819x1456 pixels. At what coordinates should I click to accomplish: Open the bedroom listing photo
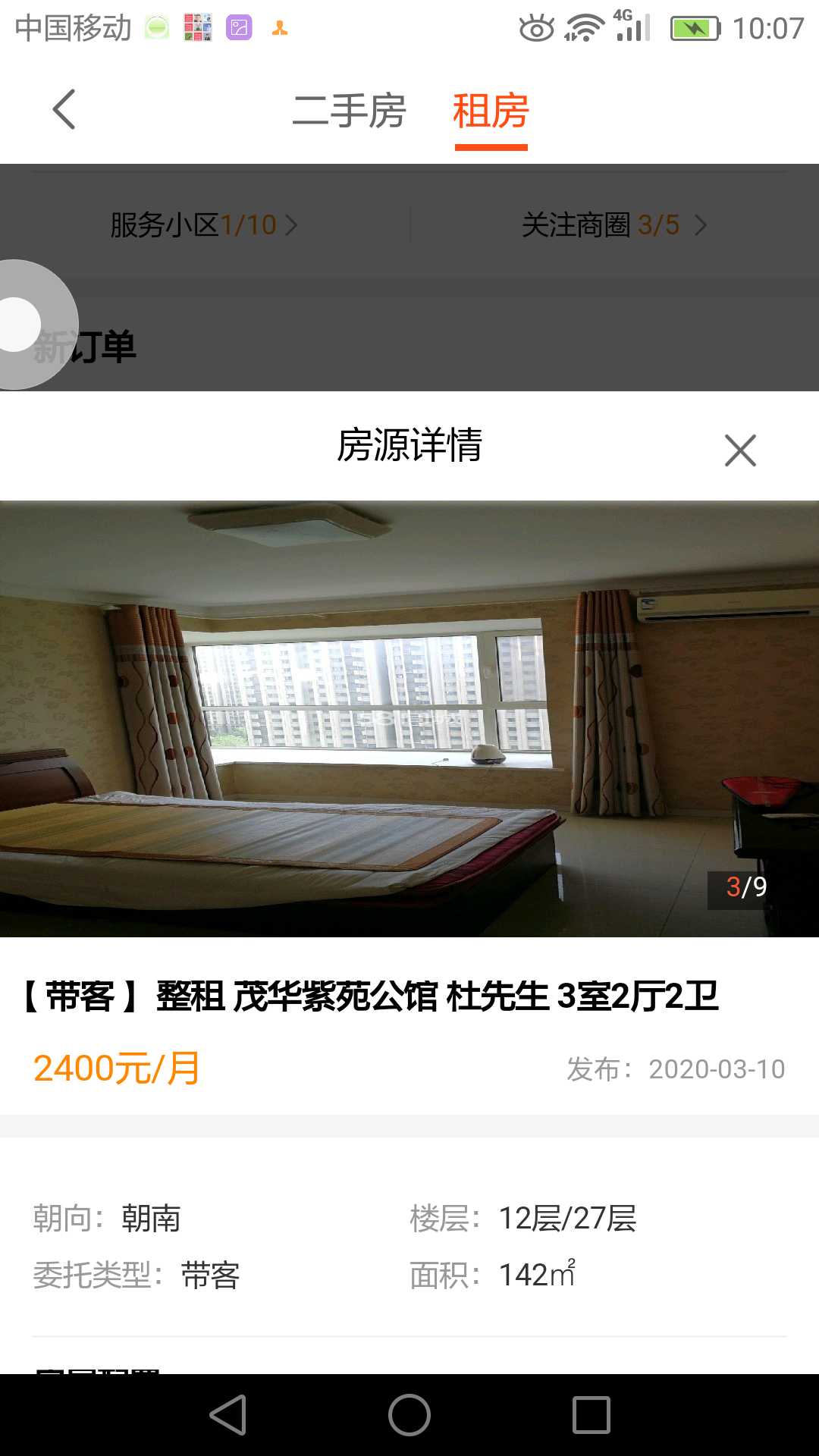(x=409, y=718)
